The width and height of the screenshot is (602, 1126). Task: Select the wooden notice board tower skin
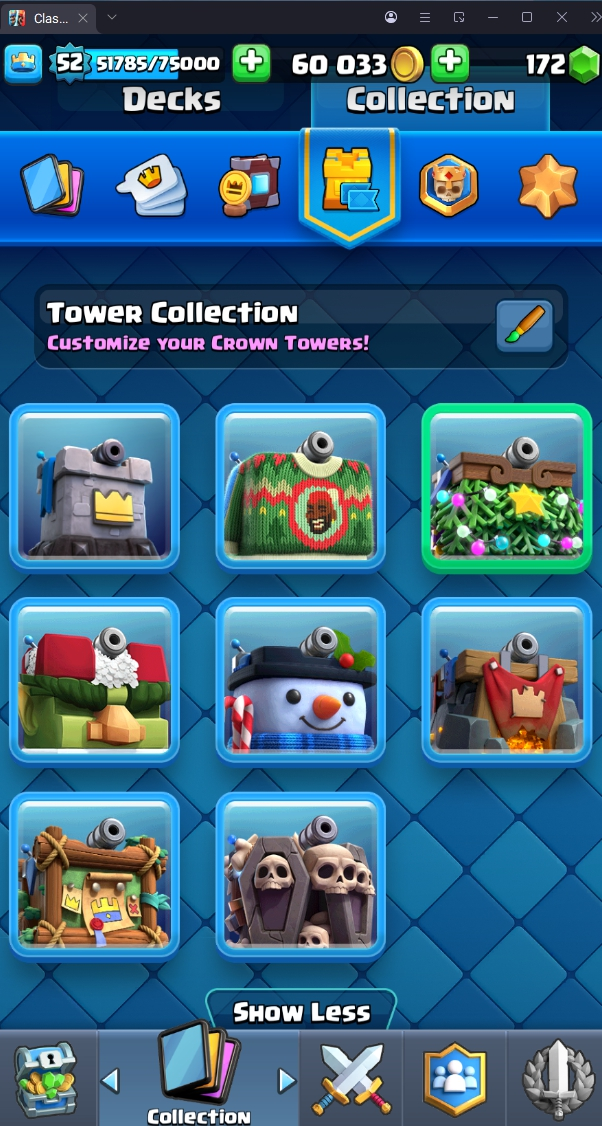point(95,875)
